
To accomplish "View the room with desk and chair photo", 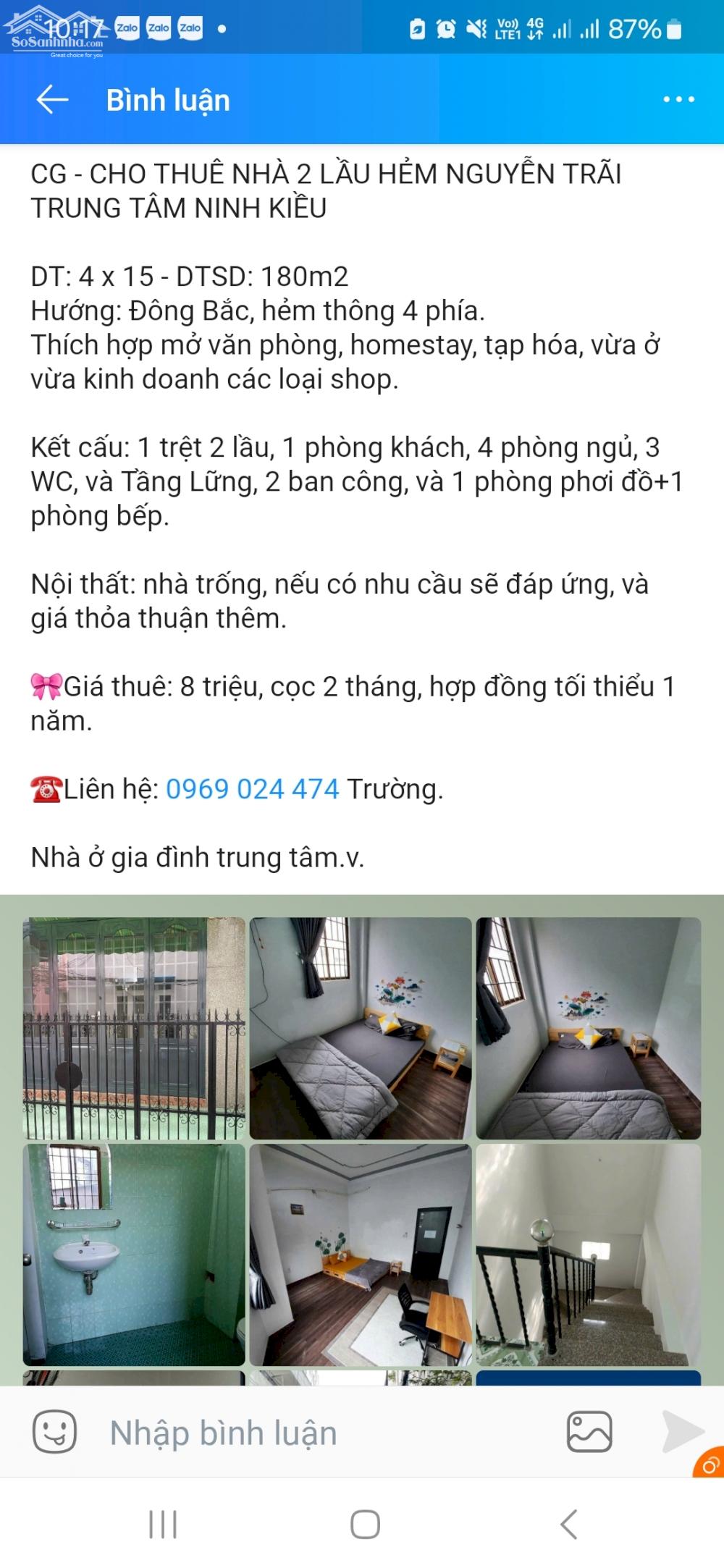I will 361,1255.
